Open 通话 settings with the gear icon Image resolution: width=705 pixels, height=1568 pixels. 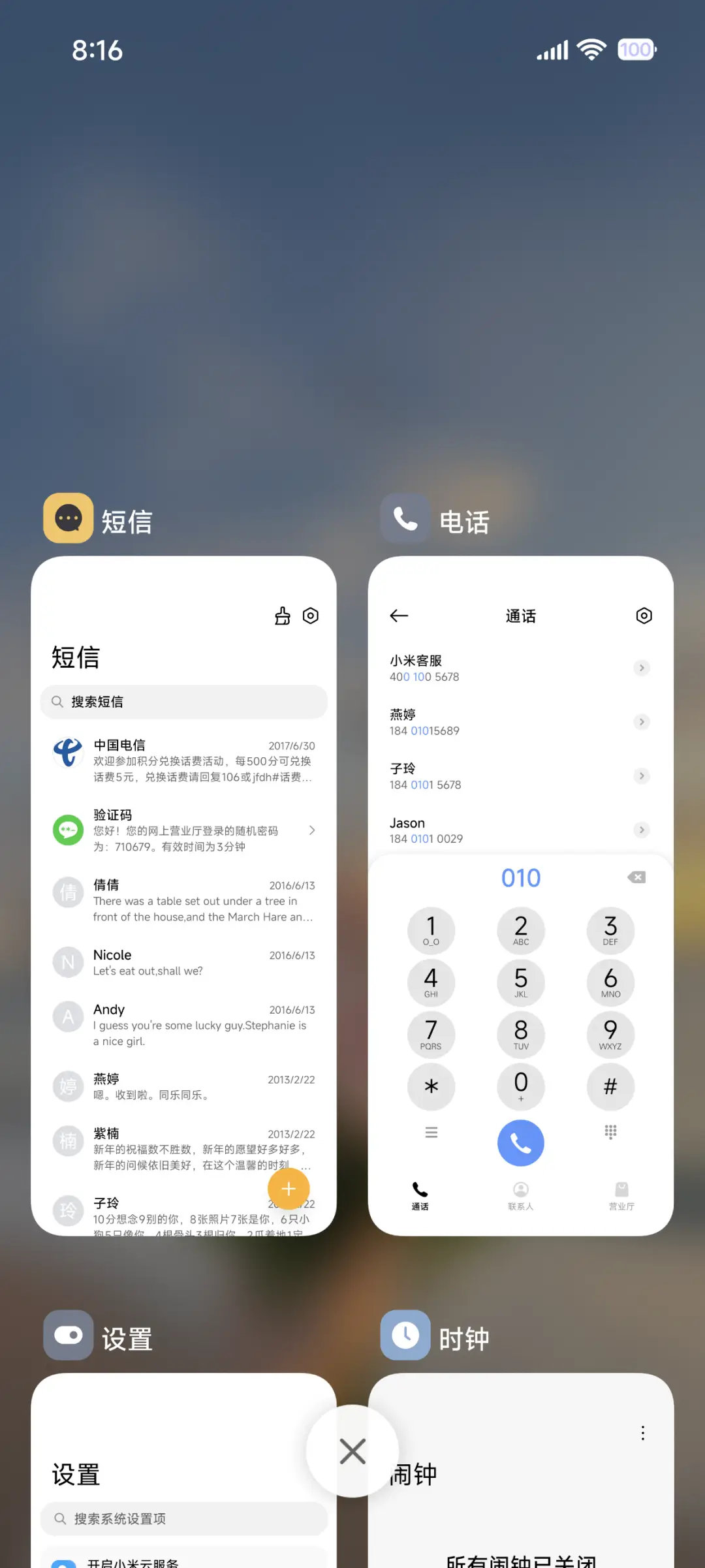tap(644, 616)
